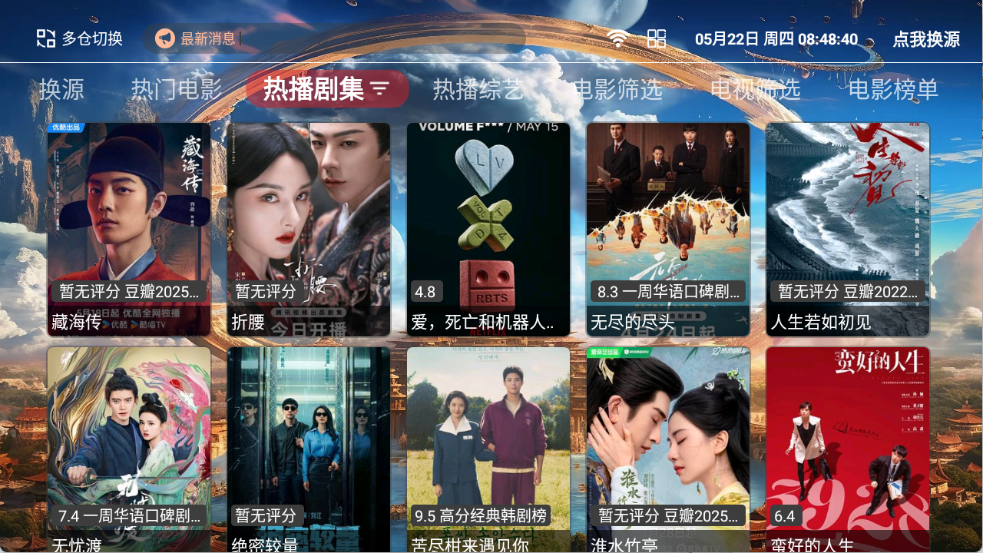Switch to the 热播综艺 tab

[477, 89]
